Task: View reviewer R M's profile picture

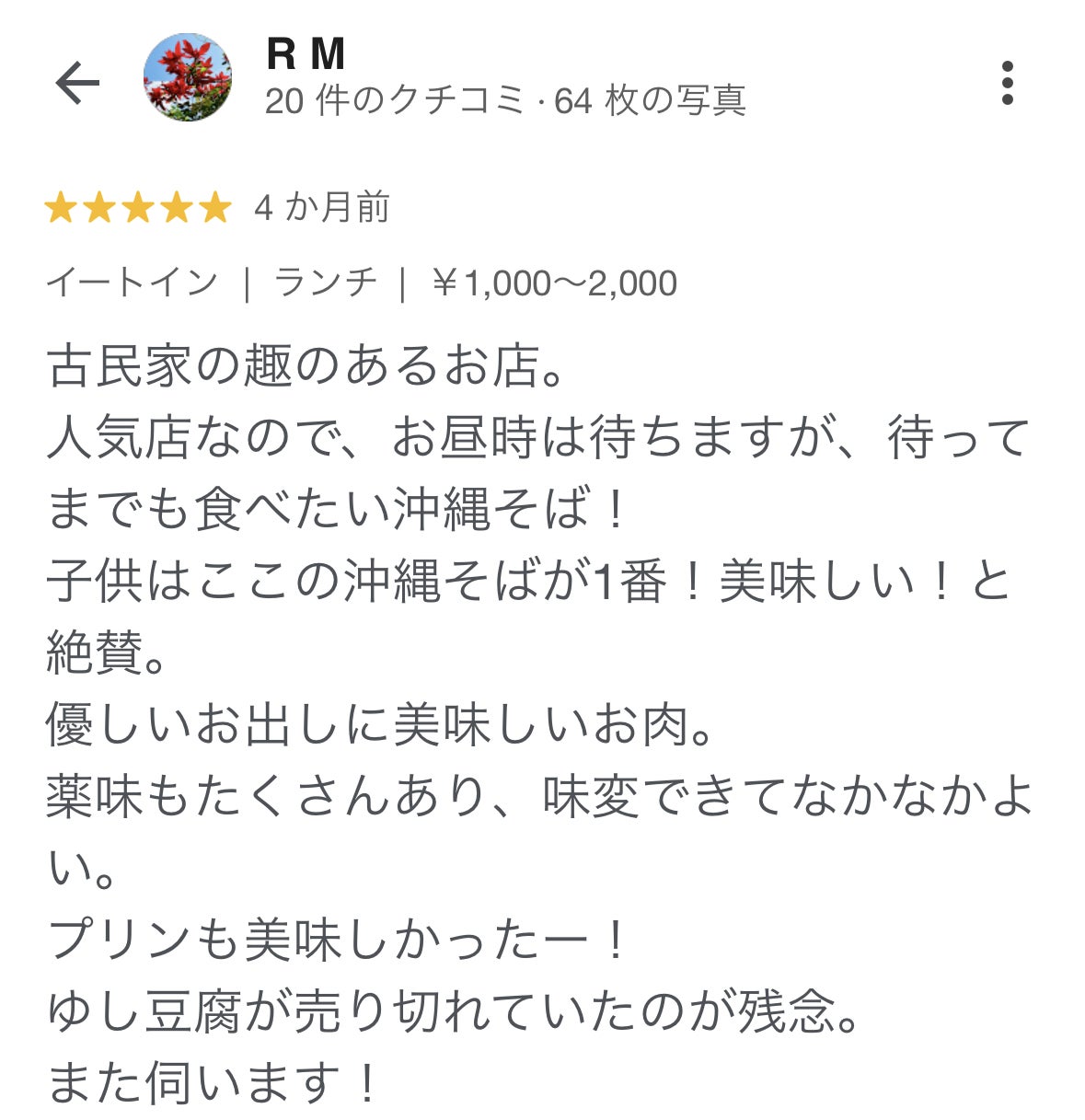Action: coord(188,78)
